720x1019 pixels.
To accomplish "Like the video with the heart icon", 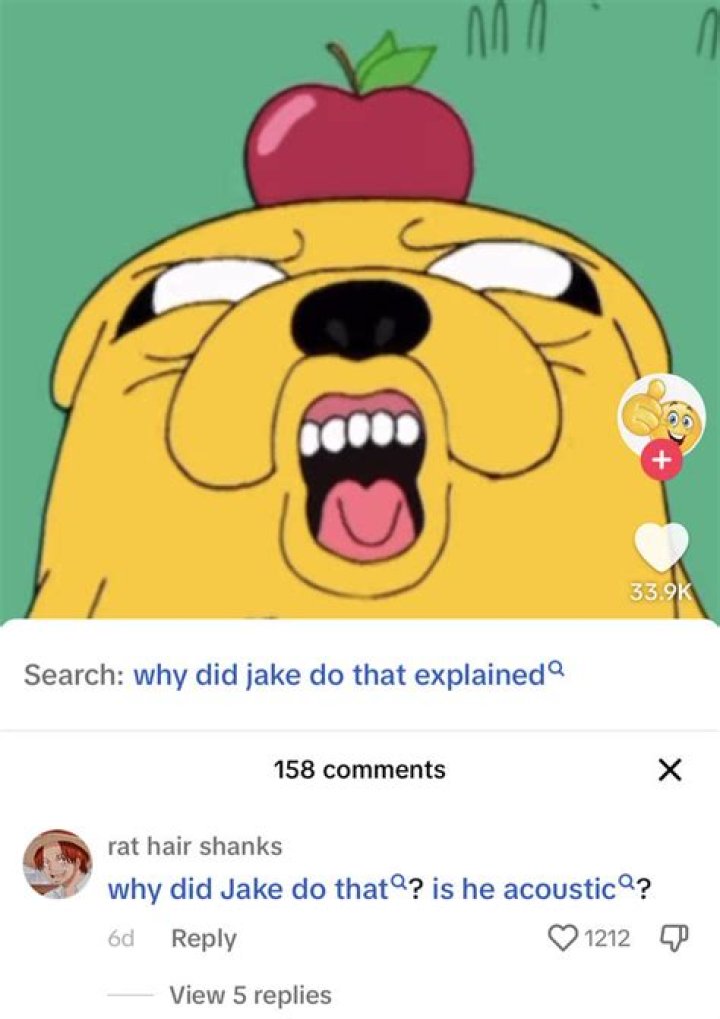I will [661, 546].
